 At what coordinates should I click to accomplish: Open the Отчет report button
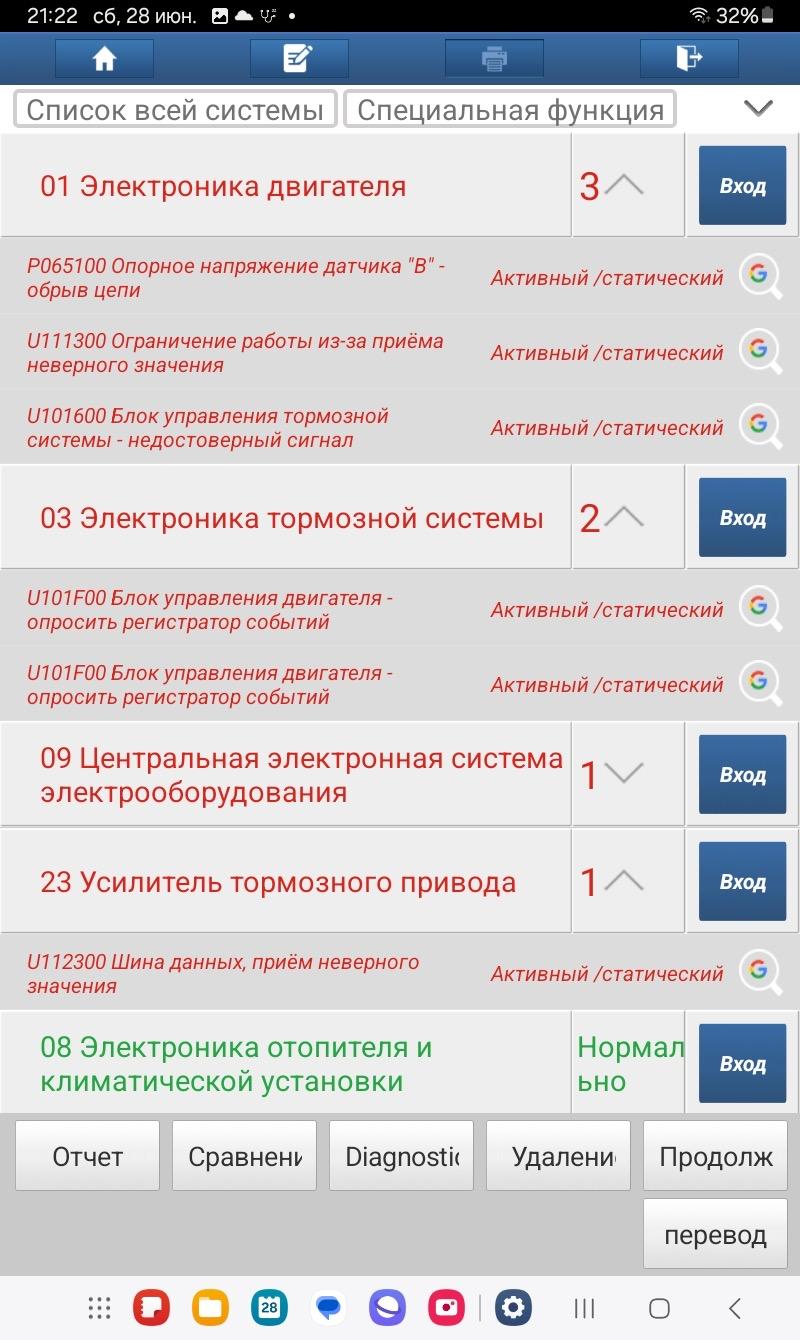coord(87,1156)
